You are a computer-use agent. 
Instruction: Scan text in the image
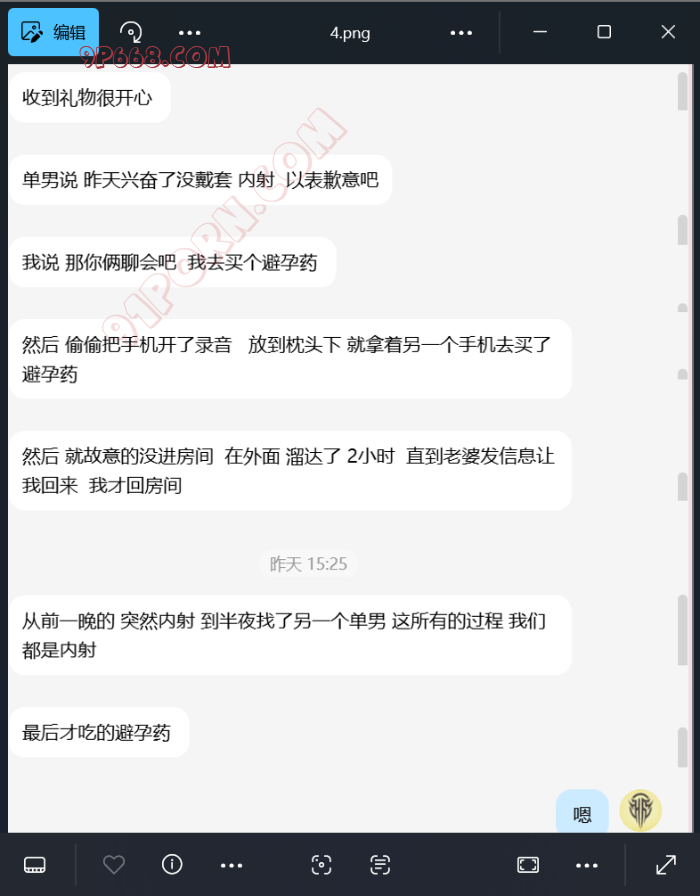point(380,865)
